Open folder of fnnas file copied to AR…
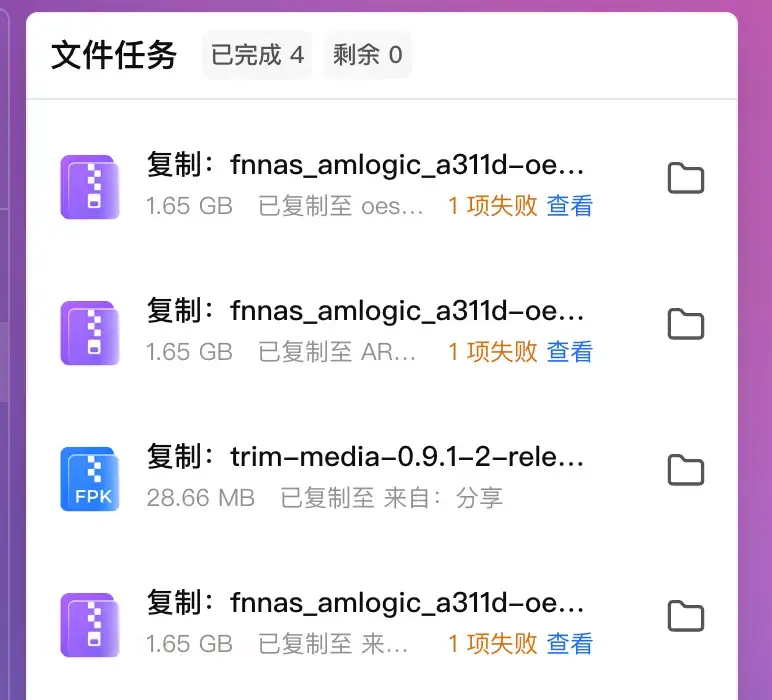 (686, 325)
